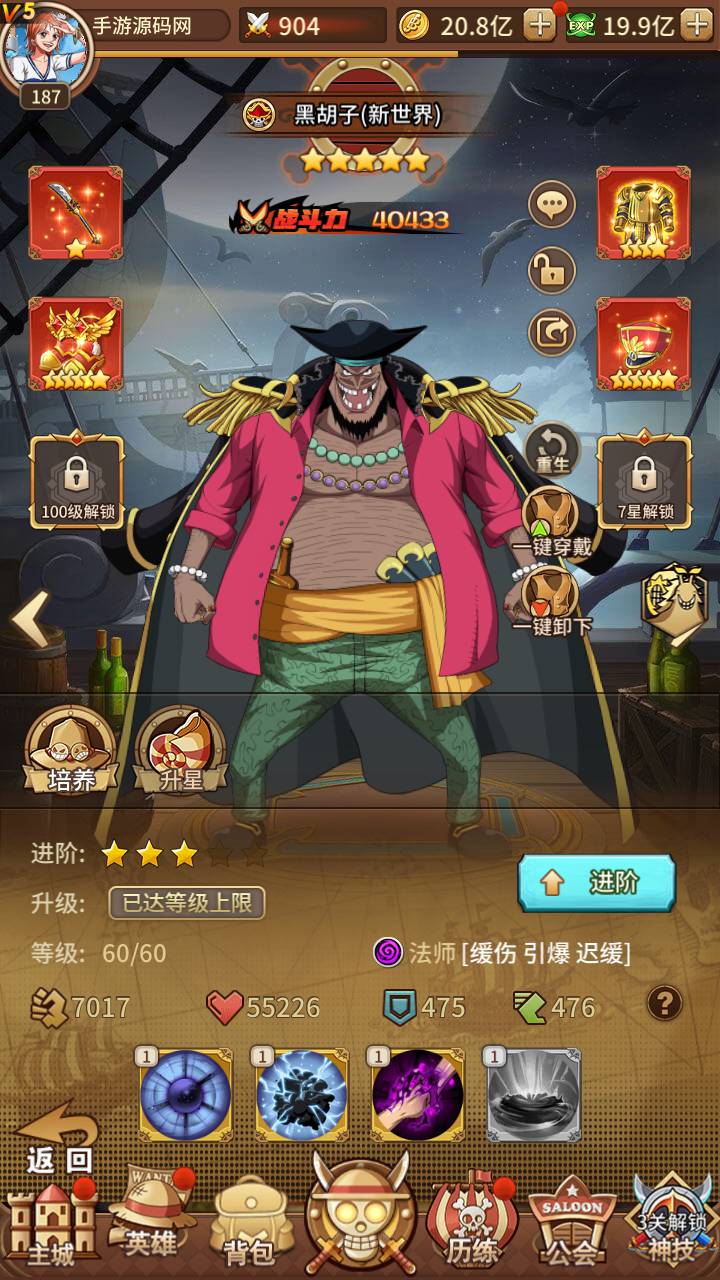Switch to previous hero with left arrow
The image size is (720, 1280).
[29, 620]
